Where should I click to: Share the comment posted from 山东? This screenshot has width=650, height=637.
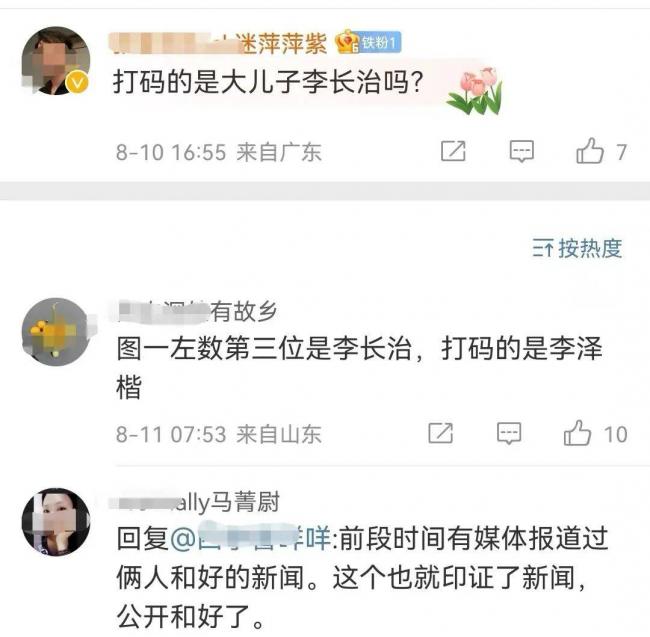click(x=440, y=434)
